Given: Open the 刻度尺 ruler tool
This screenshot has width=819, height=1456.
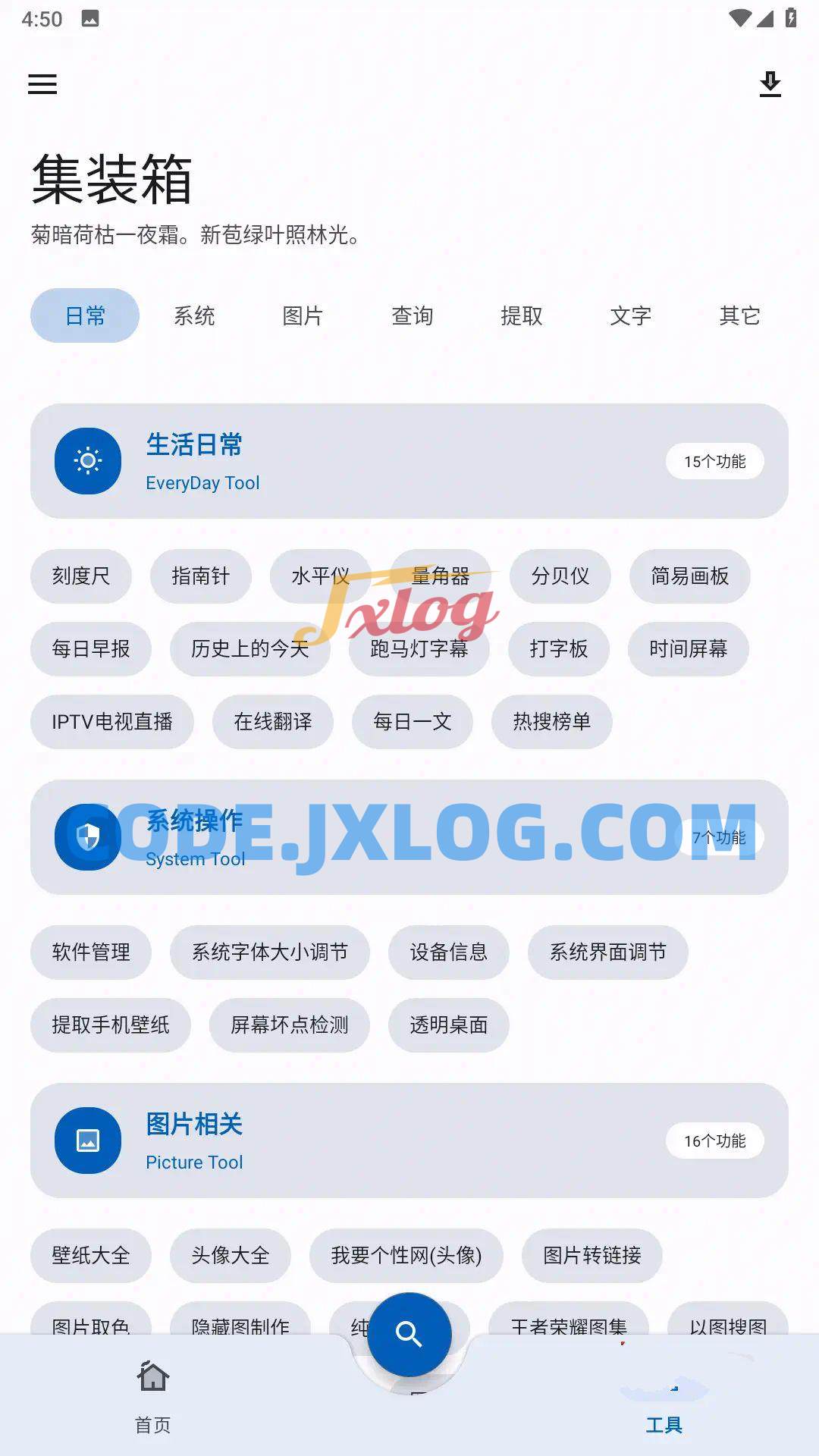Looking at the screenshot, I should point(81,576).
